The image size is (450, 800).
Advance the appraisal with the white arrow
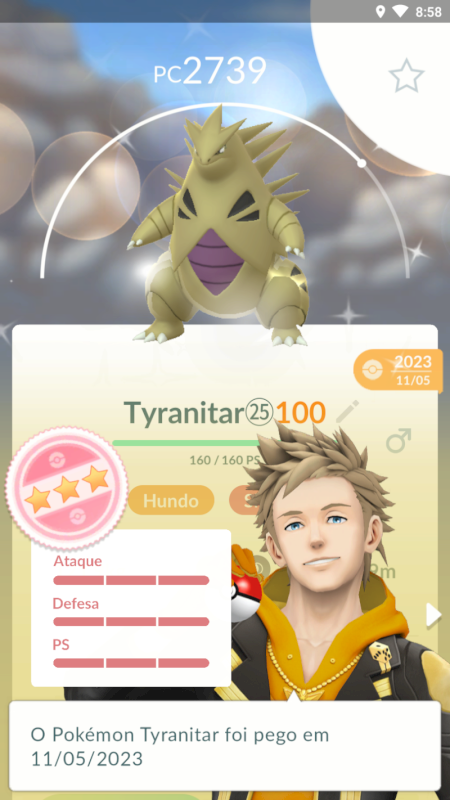pos(433,615)
